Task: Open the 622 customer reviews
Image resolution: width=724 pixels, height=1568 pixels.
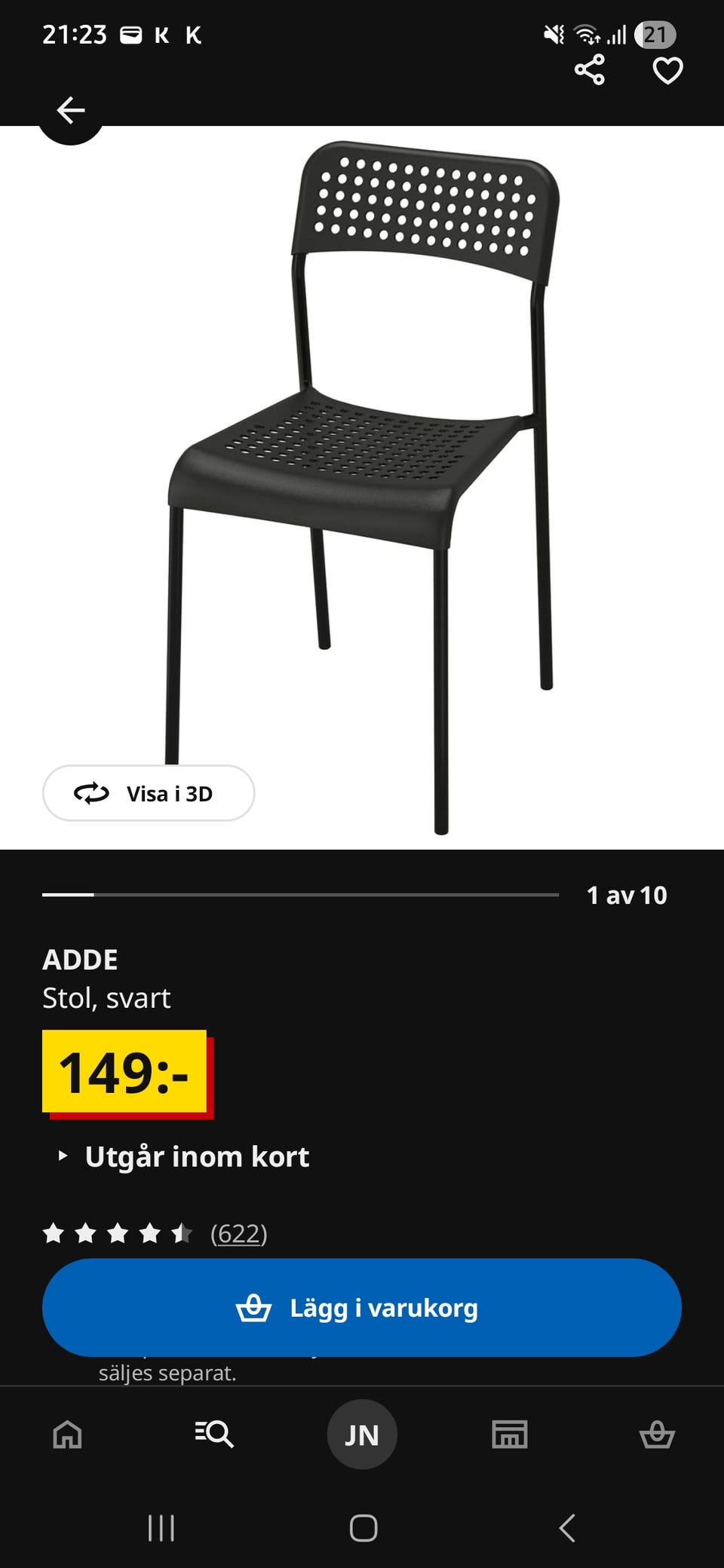Action: pyautogui.click(x=238, y=1233)
